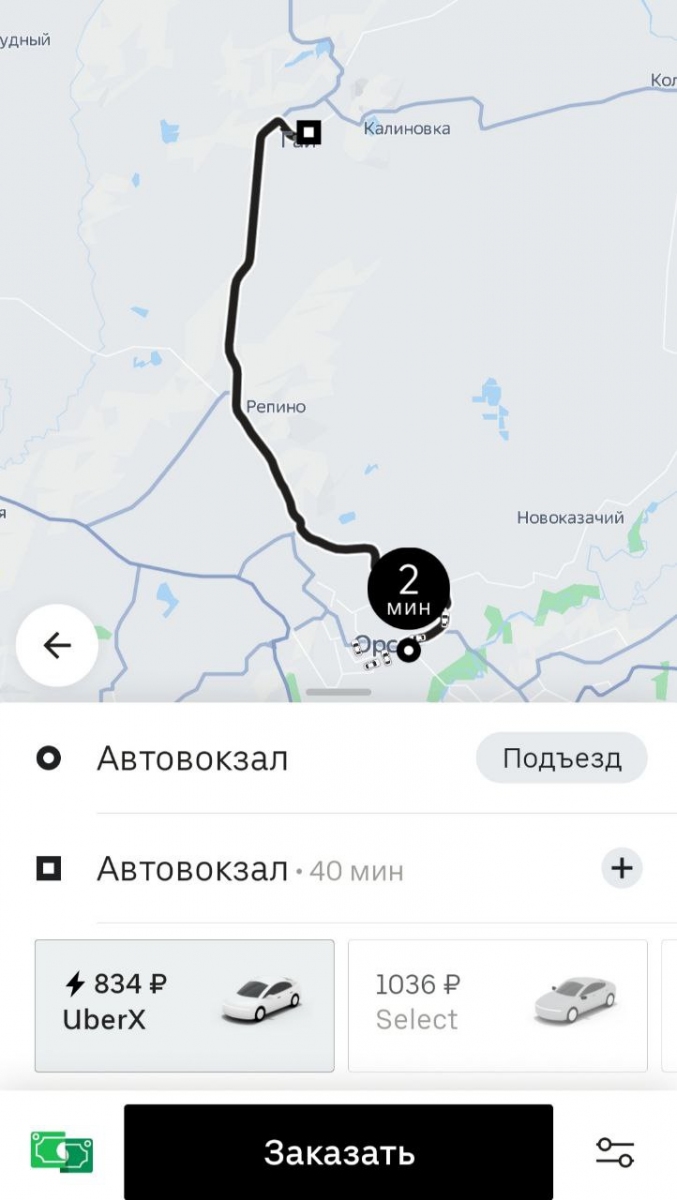Add a stop with the plus icon
This screenshot has width=677, height=1200.
(622, 868)
